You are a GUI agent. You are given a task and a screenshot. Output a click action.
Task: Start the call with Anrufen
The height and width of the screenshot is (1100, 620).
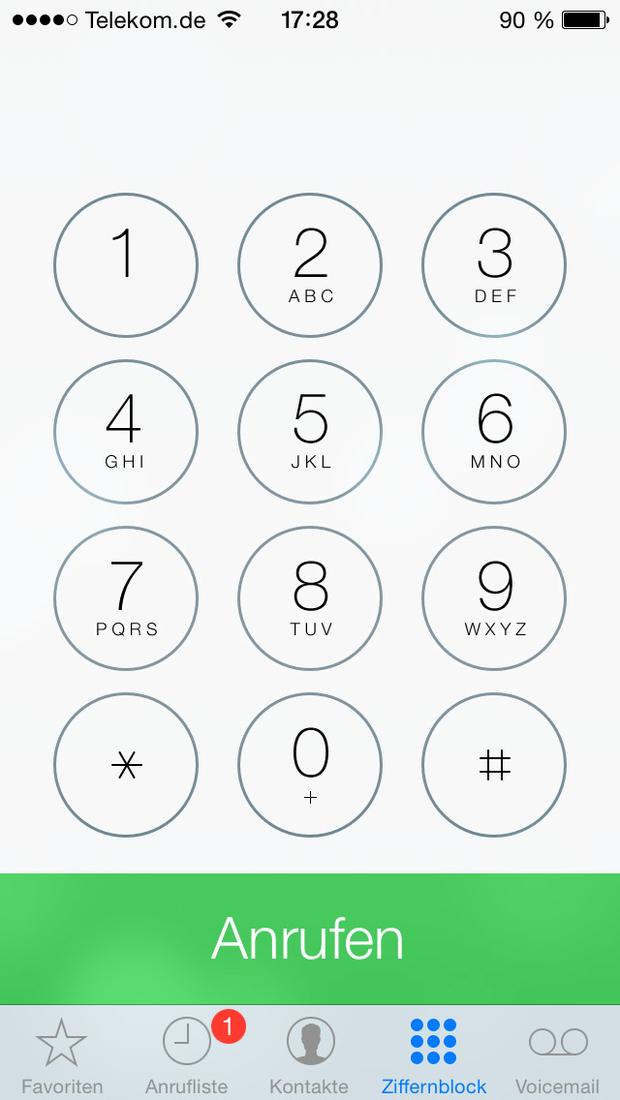click(x=310, y=939)
